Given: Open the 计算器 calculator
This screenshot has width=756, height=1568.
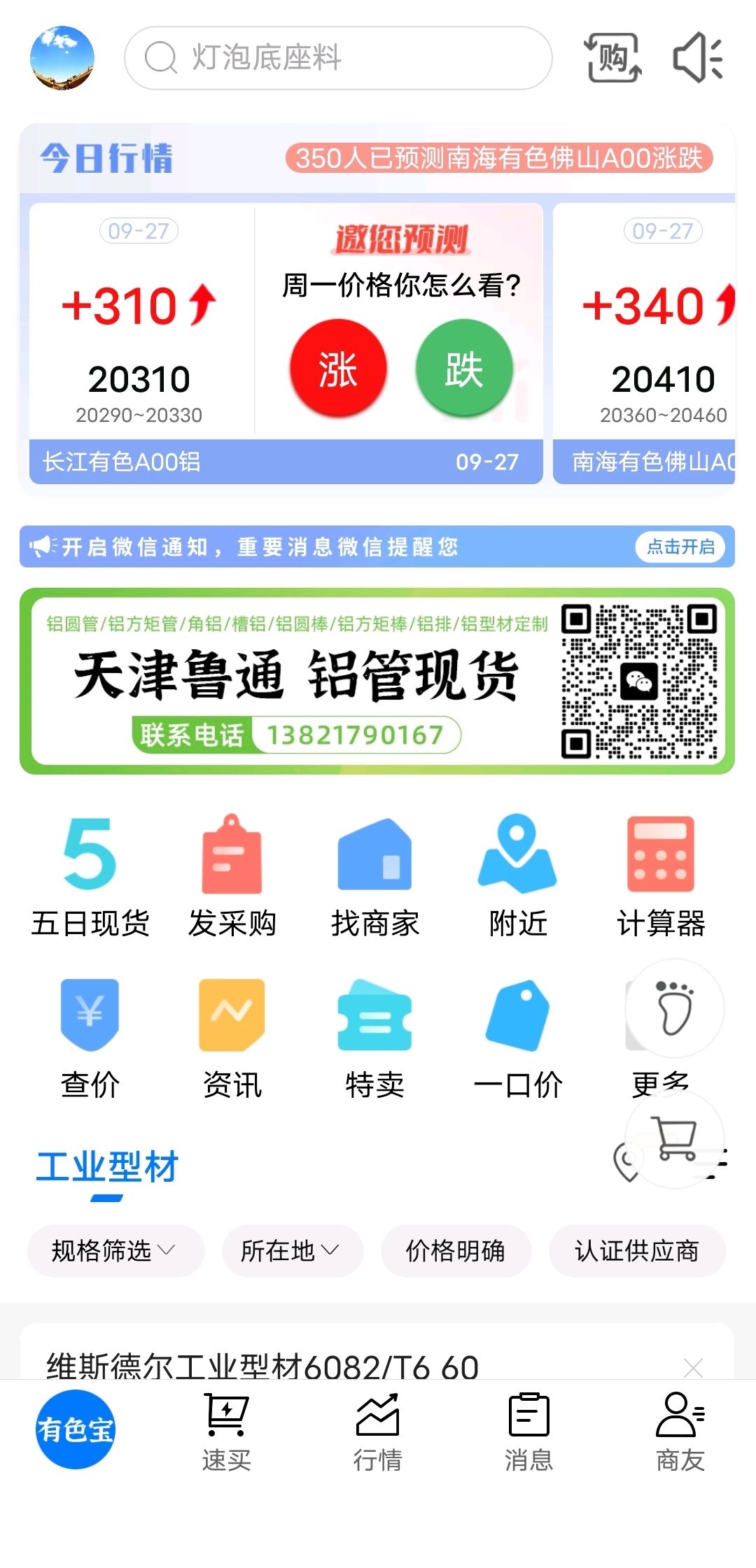Looking at the screenshot, I should coord(661,877).
